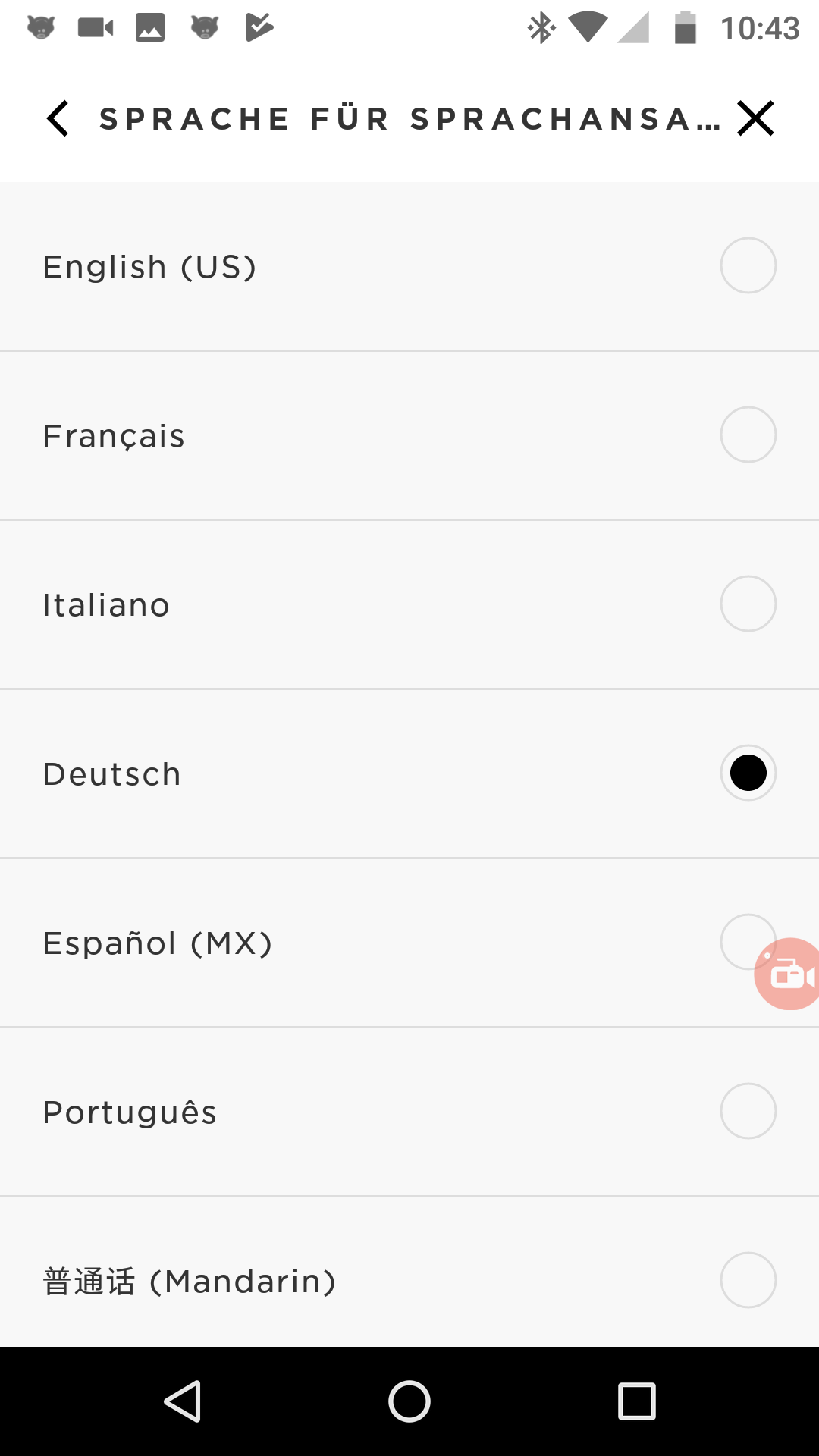Tap the floating screen recorder button
The image size is (819, 1456).
tap(789, 974)
